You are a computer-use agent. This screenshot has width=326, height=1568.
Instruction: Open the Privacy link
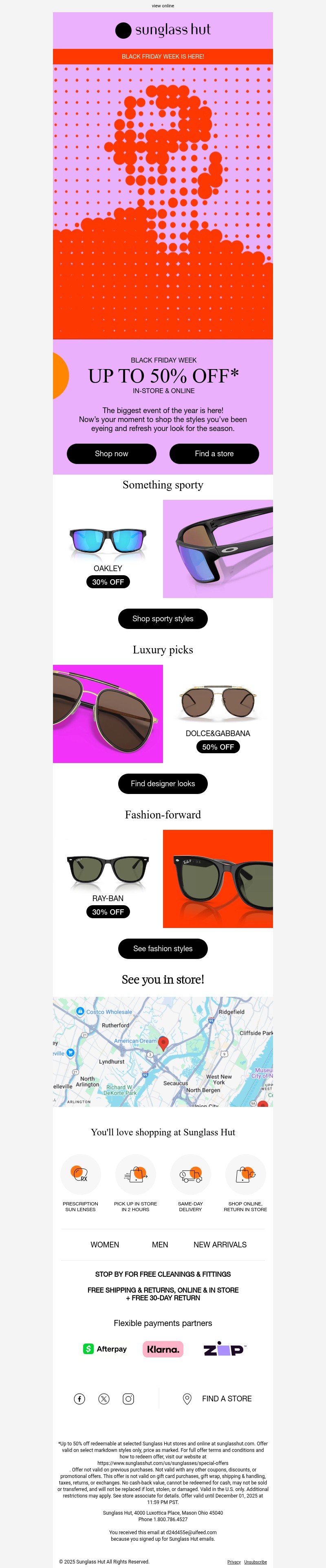pyautogui.click(x=234, y=1562)
